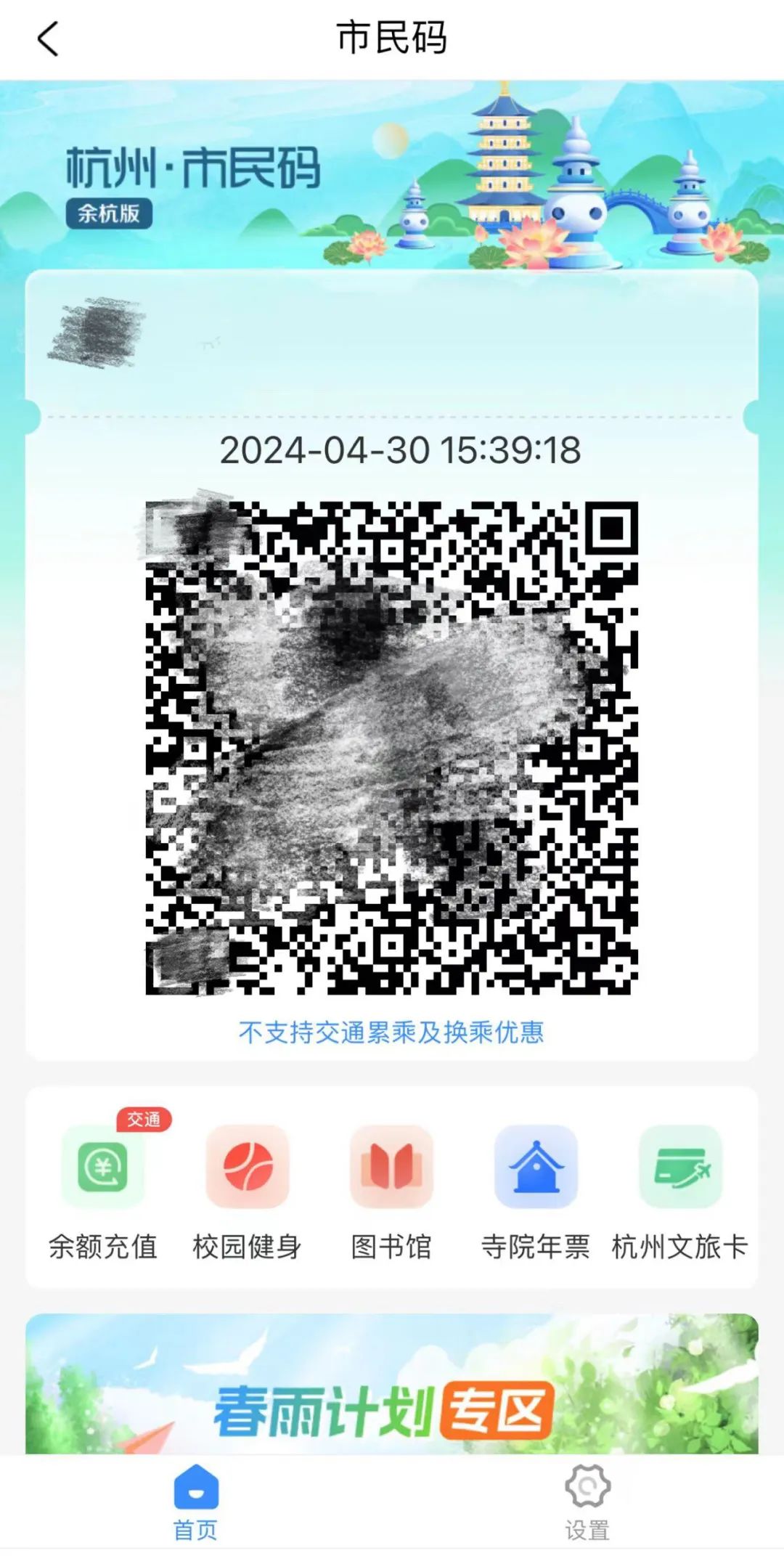Image resolution: width=784 pixels, height=1556 pixels.
Task: Go back from the 市民码 page
Action: 48,39
